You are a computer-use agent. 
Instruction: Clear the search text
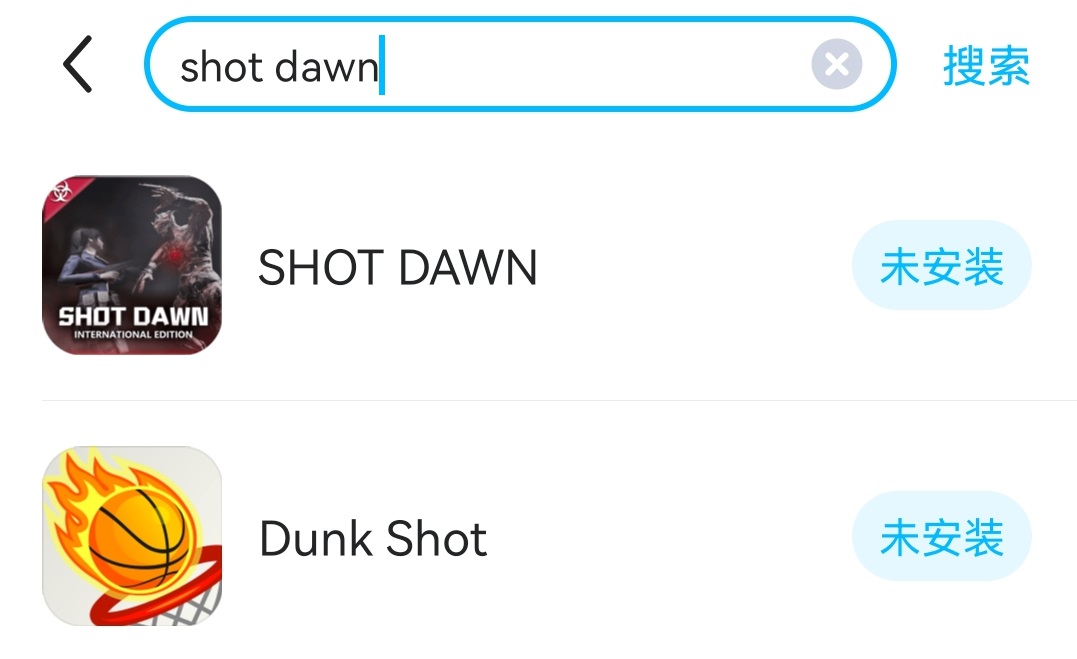coord(836,66)
